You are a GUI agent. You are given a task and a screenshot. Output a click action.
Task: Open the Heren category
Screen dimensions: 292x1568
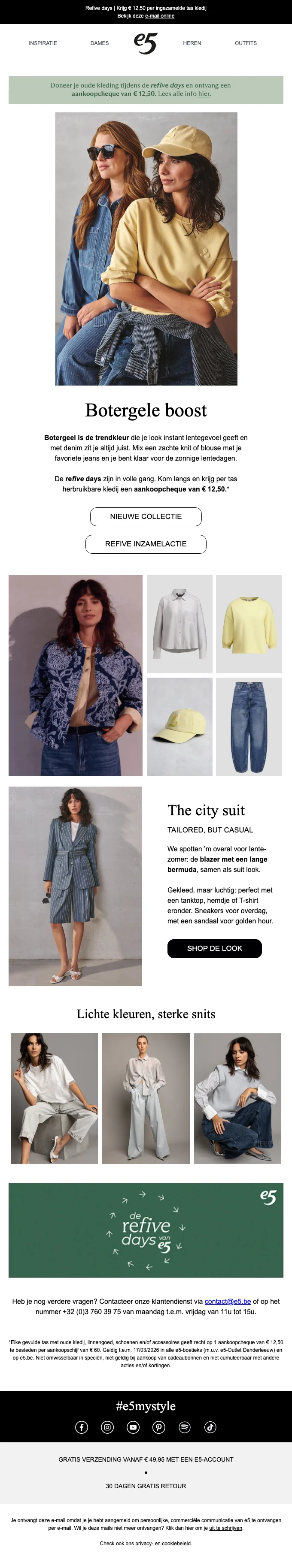tap(192, 43)
